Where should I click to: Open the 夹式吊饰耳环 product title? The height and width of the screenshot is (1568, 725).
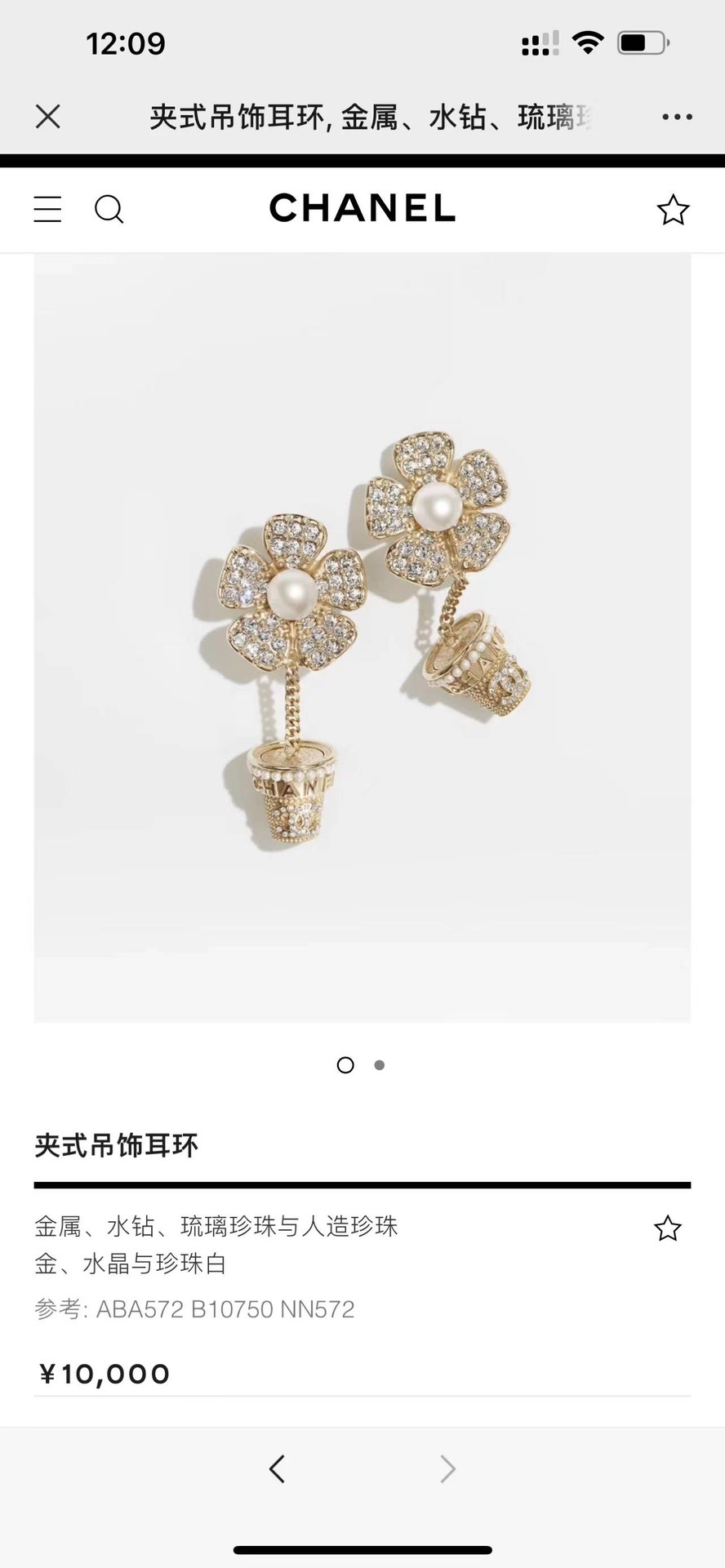pos(117,1145)
